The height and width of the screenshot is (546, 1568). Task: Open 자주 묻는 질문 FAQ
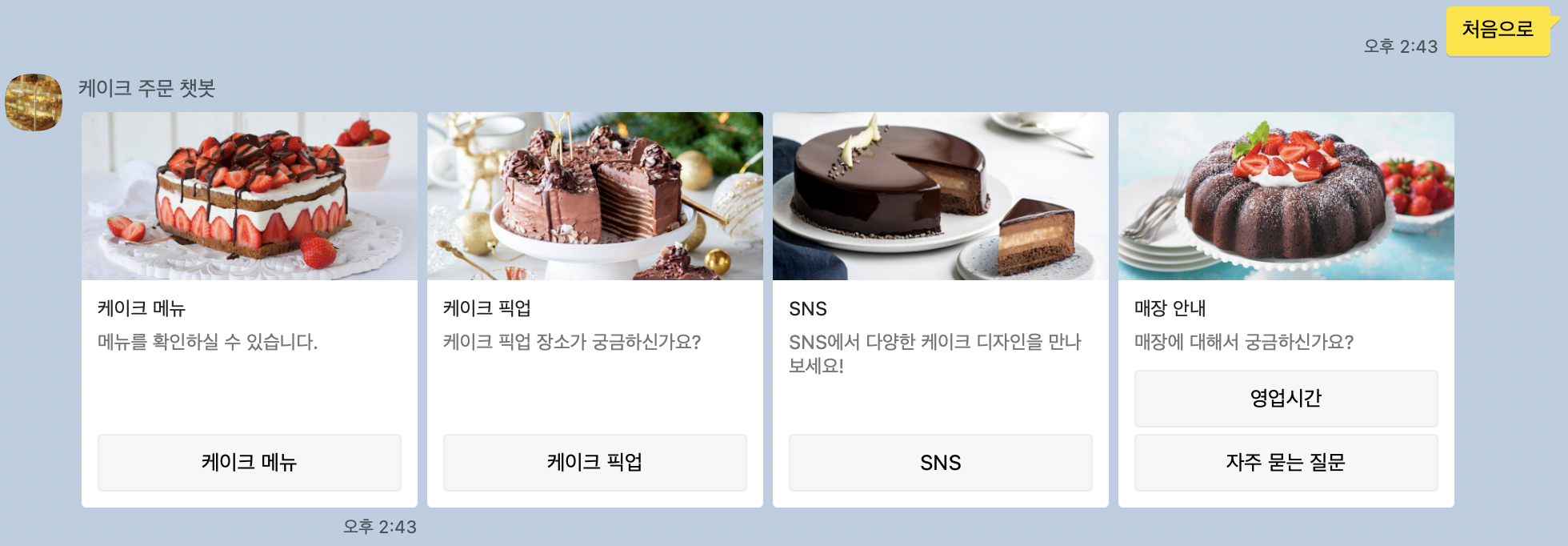(x=1286, y=462)
